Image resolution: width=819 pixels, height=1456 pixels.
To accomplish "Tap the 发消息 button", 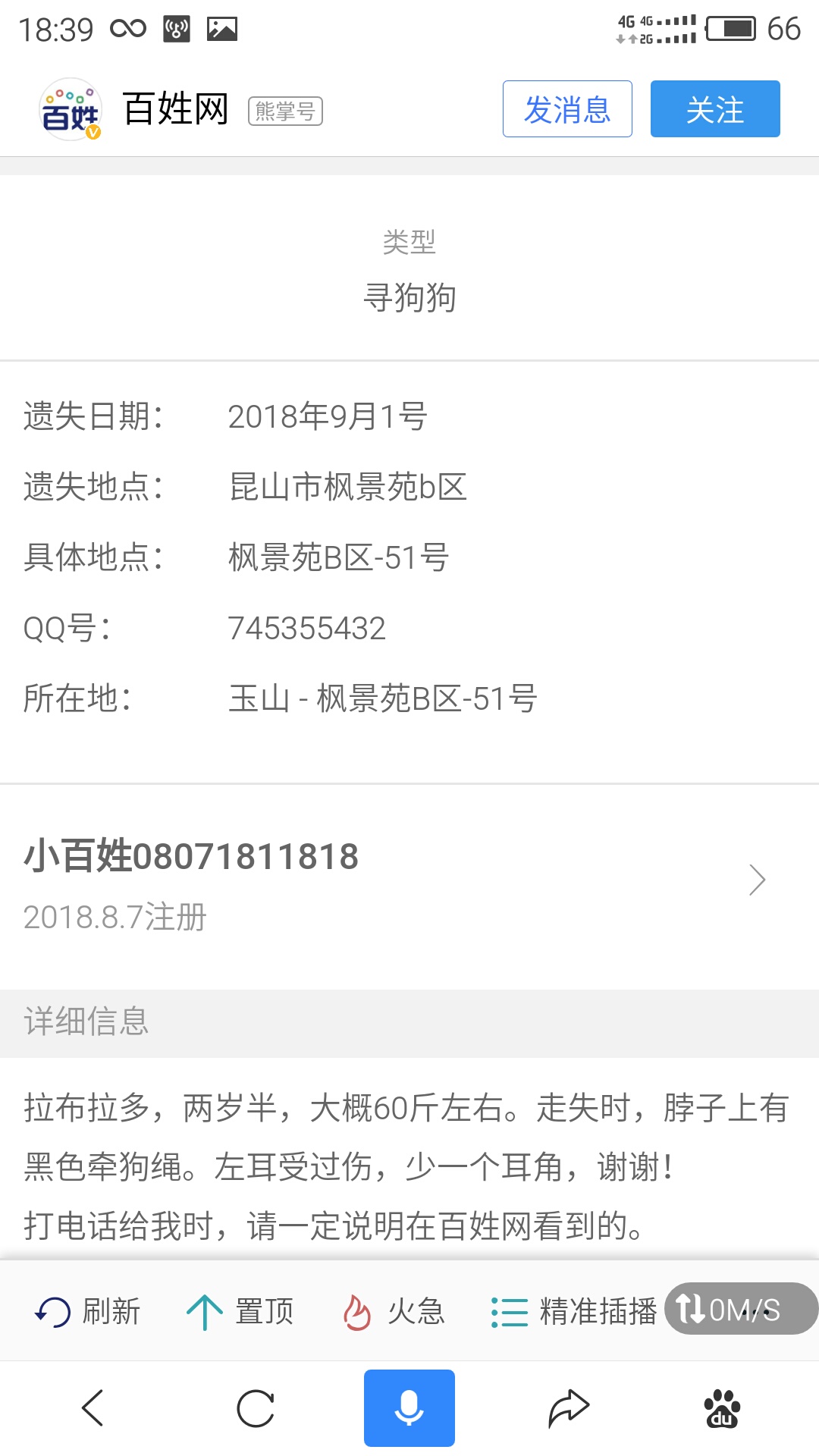I will coord(567,109).
